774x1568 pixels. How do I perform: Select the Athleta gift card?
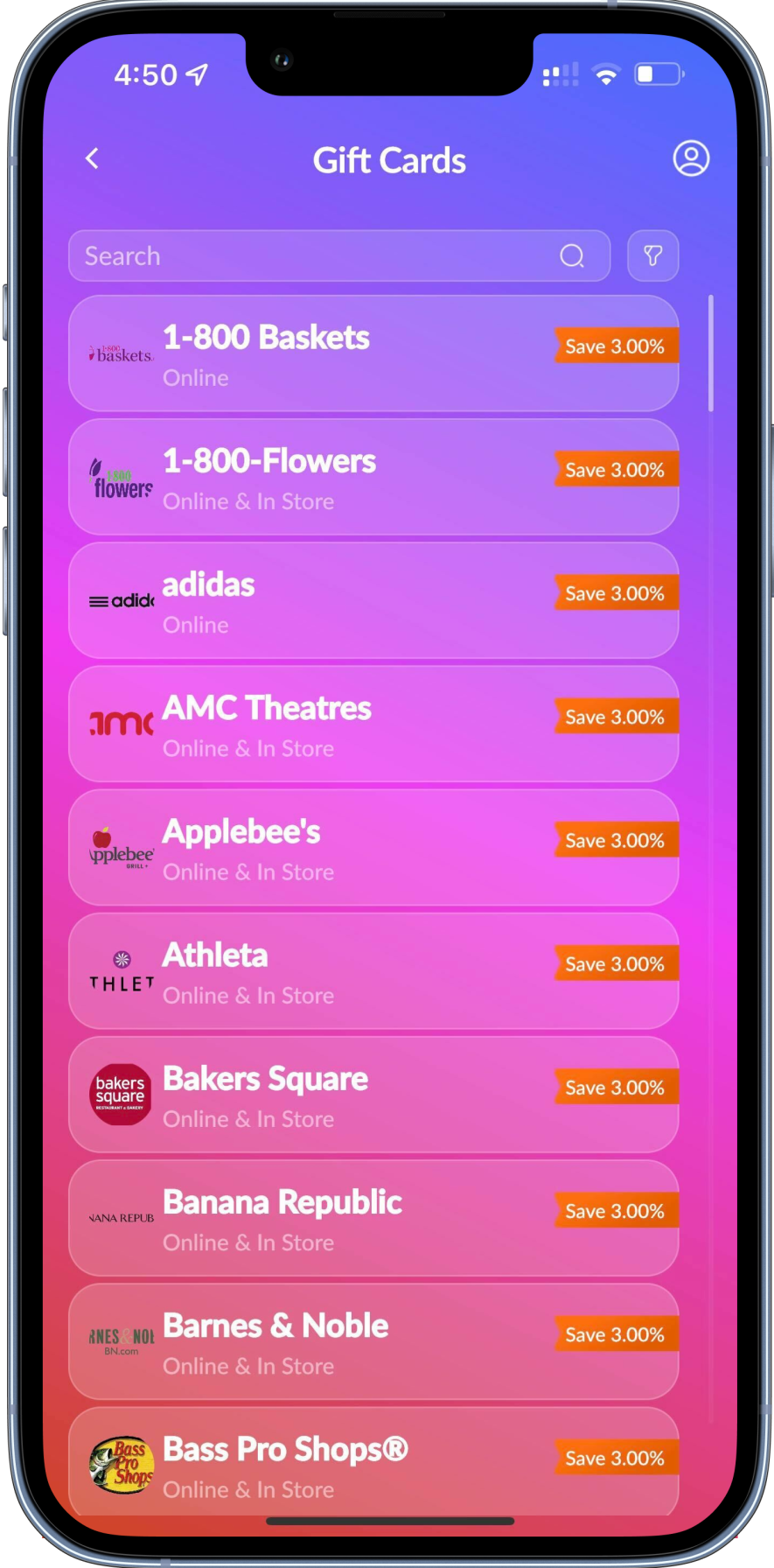tap(373, 970)
